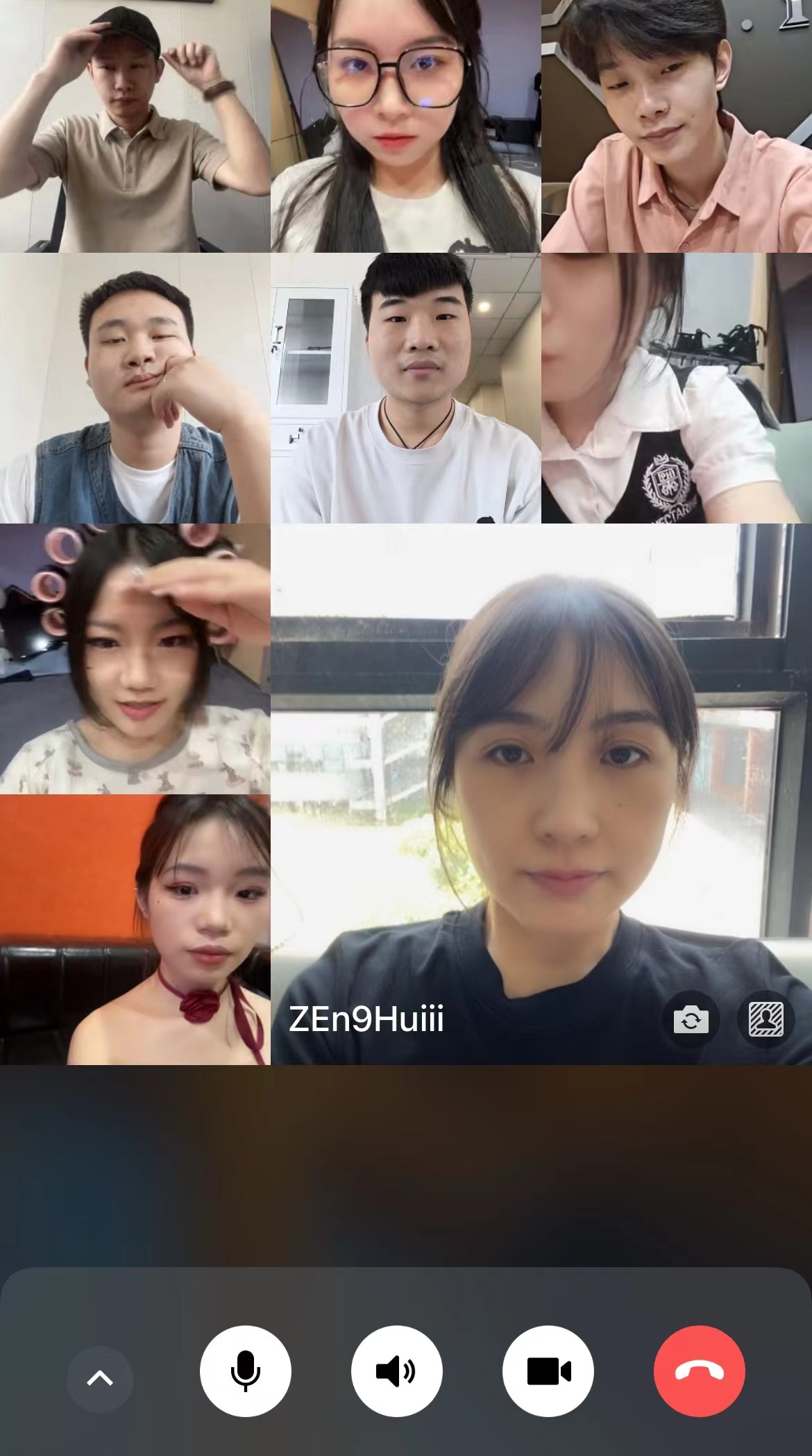The image size is (812, 1456).
Task: Open the participant tile with the denim vest
Action: pyautogui.click(x=135, y=389)
